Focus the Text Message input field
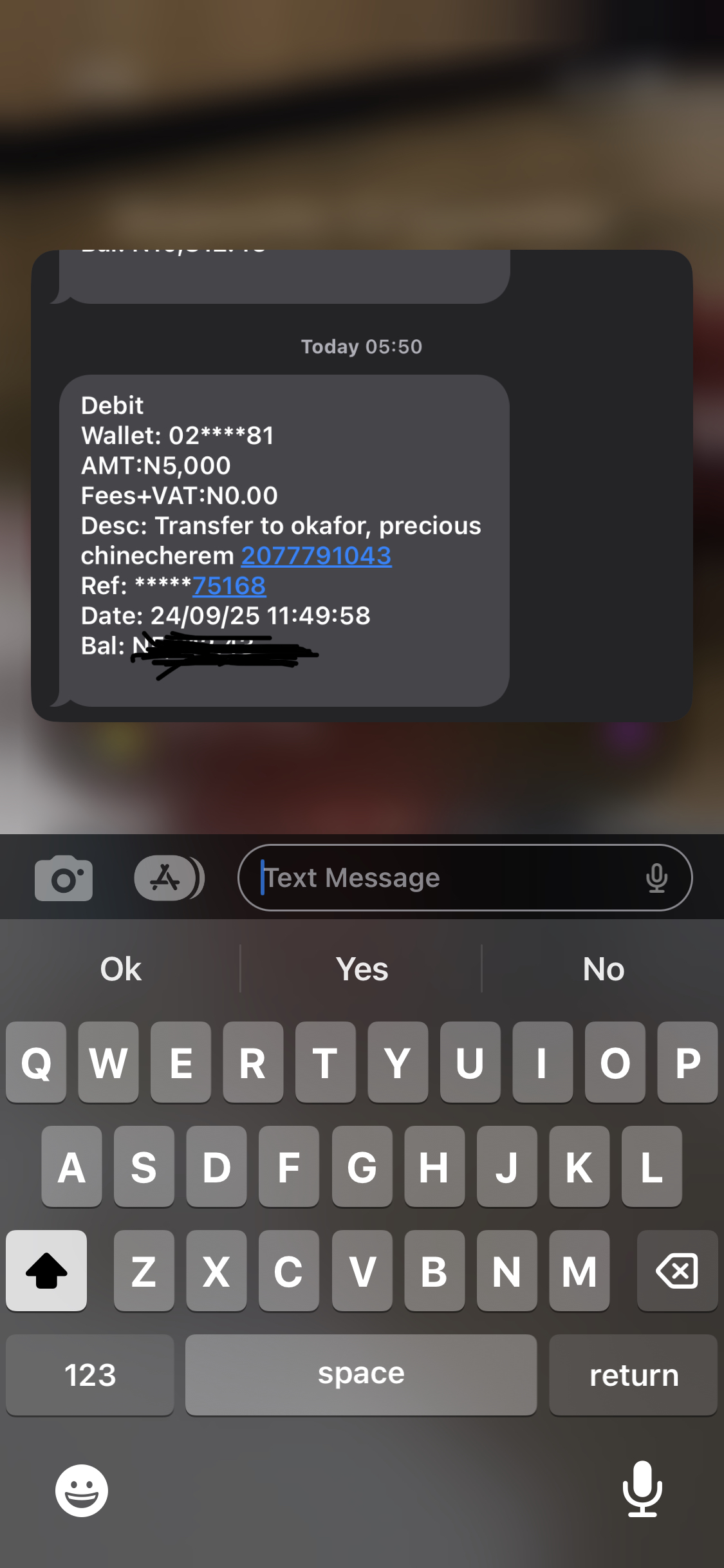This screenshot has width=724, height=1568. tap(450, 878)
